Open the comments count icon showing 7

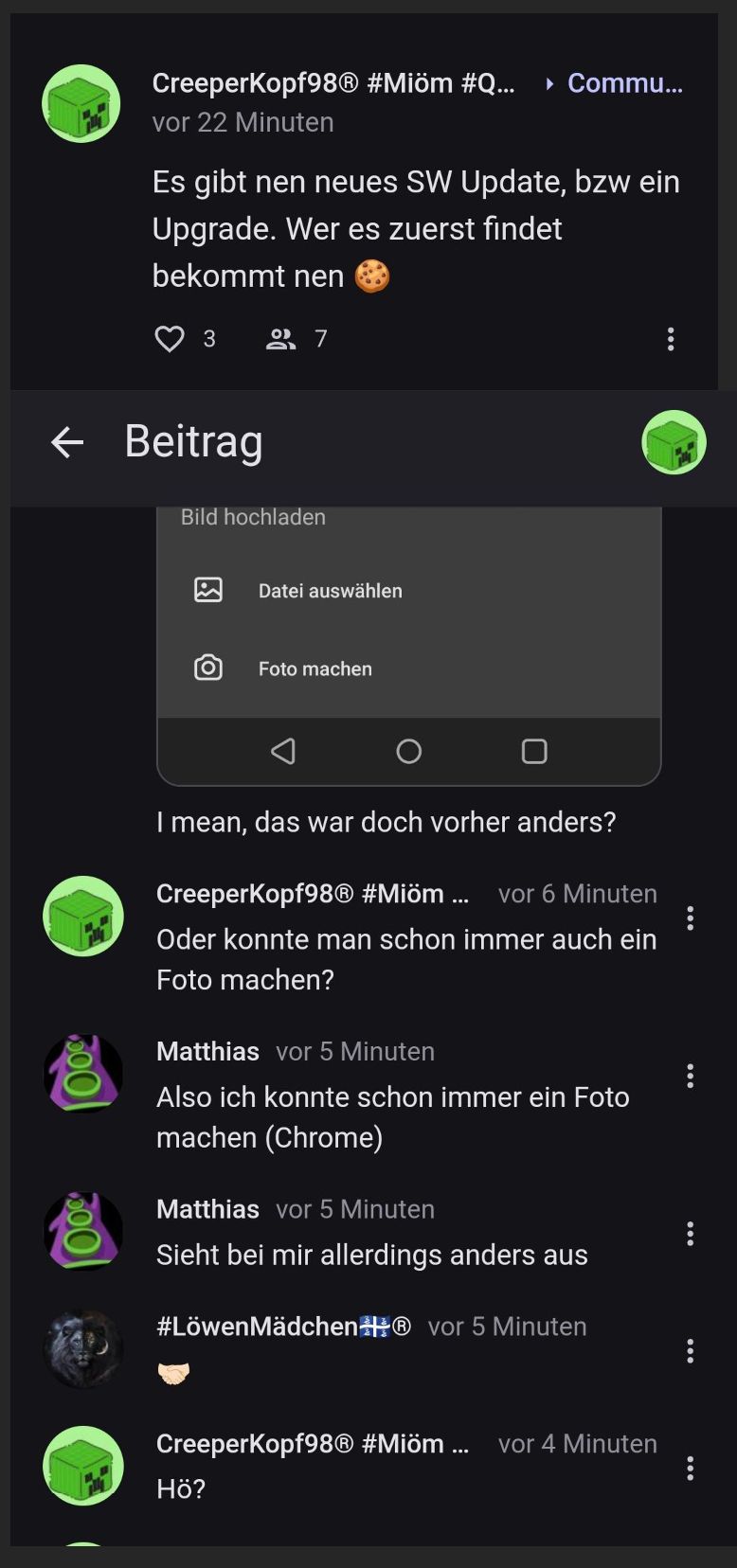click(281, 339)
